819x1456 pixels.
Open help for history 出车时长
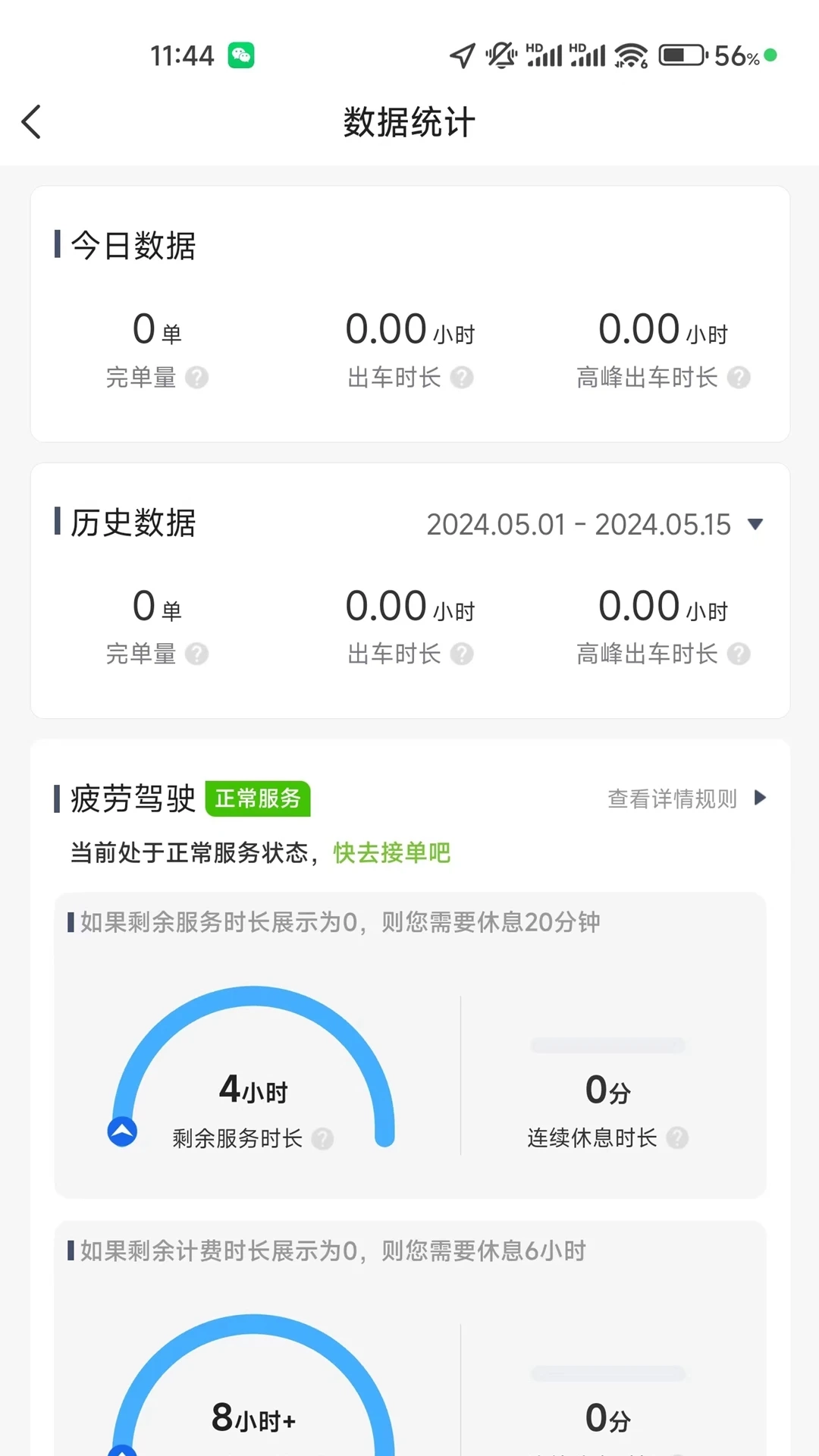(x=463, y=653)
